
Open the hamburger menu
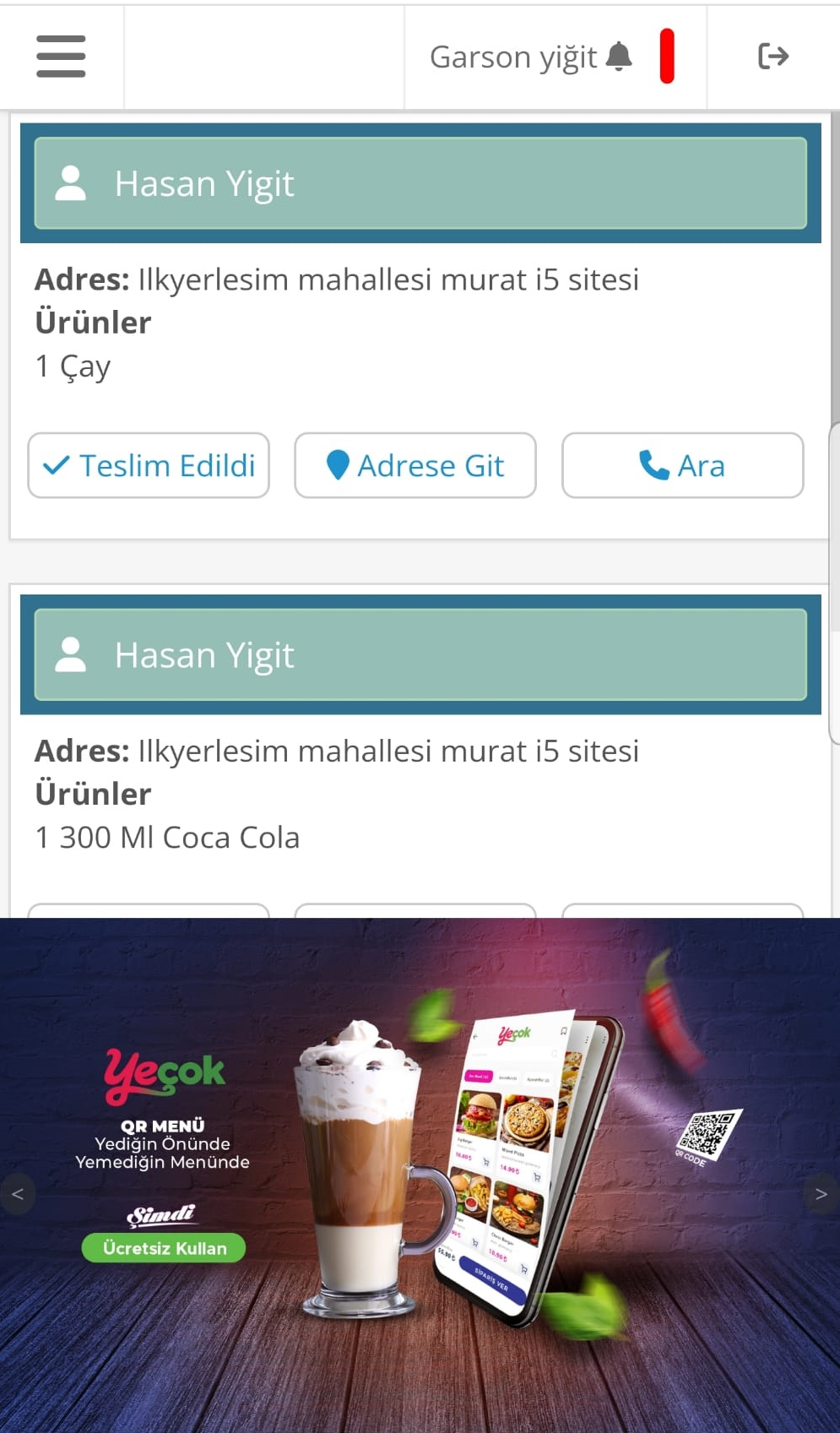61,57
